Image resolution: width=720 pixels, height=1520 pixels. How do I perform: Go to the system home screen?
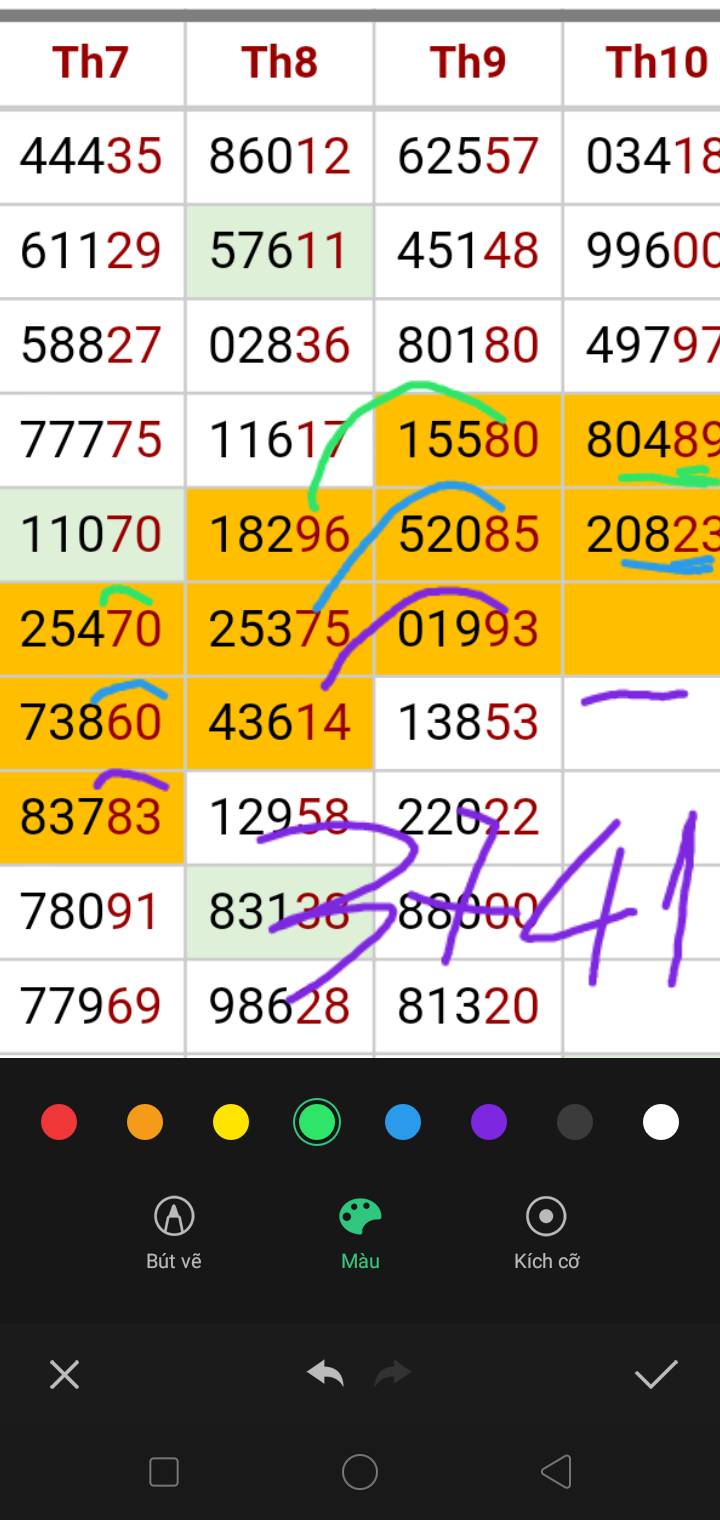pos(360,1472)
